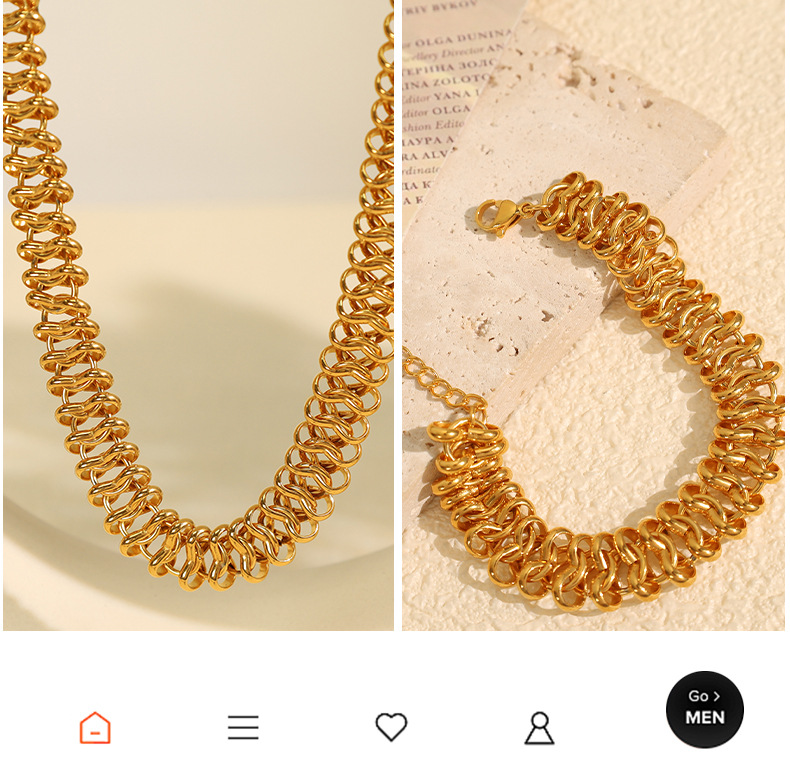Screen dimensions: 790x782
Task: Open the categories menu tab
Action: coord(243,727)
